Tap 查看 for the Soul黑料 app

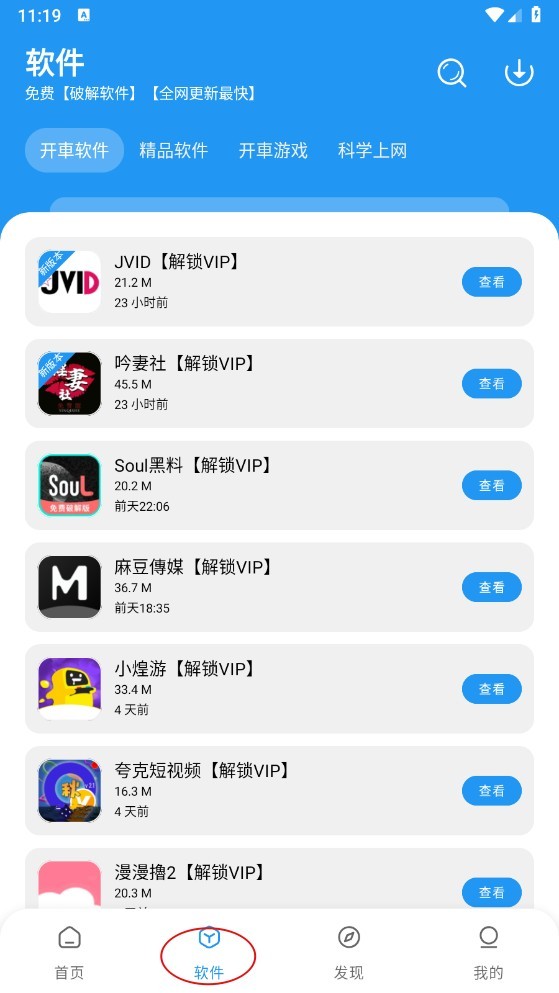coord(492,485)
